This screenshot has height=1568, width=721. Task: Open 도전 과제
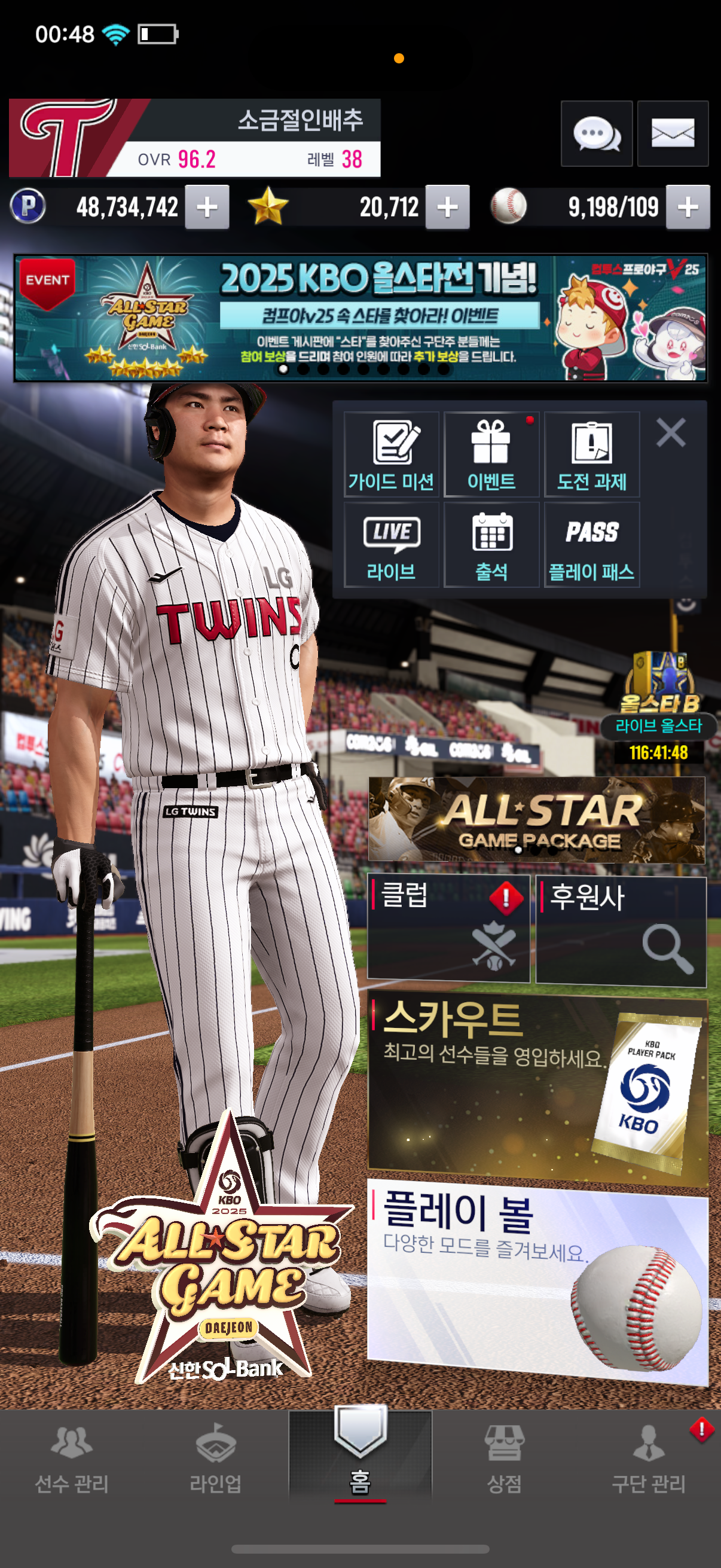pyautogui.click(x=591, y=454)
